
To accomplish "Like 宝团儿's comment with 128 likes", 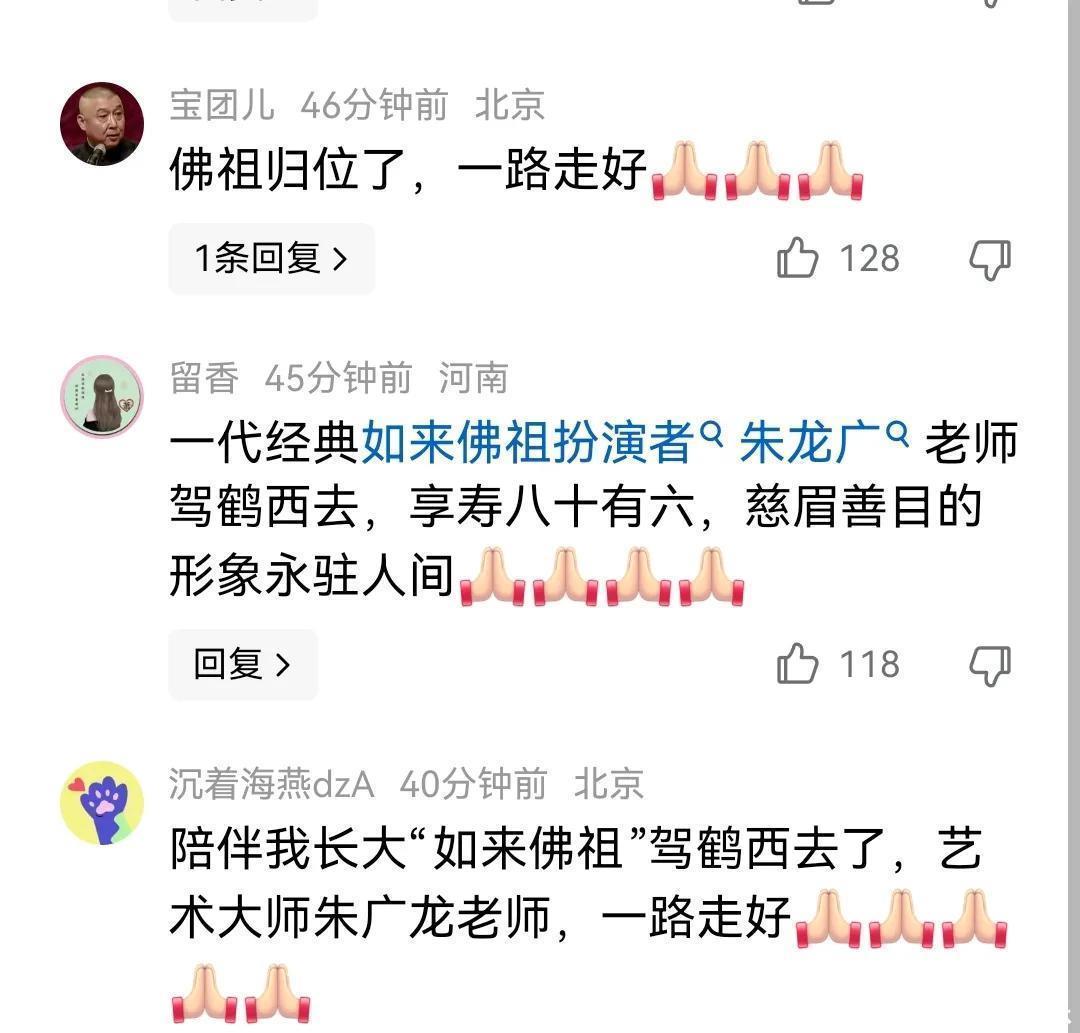I will 798,260.
